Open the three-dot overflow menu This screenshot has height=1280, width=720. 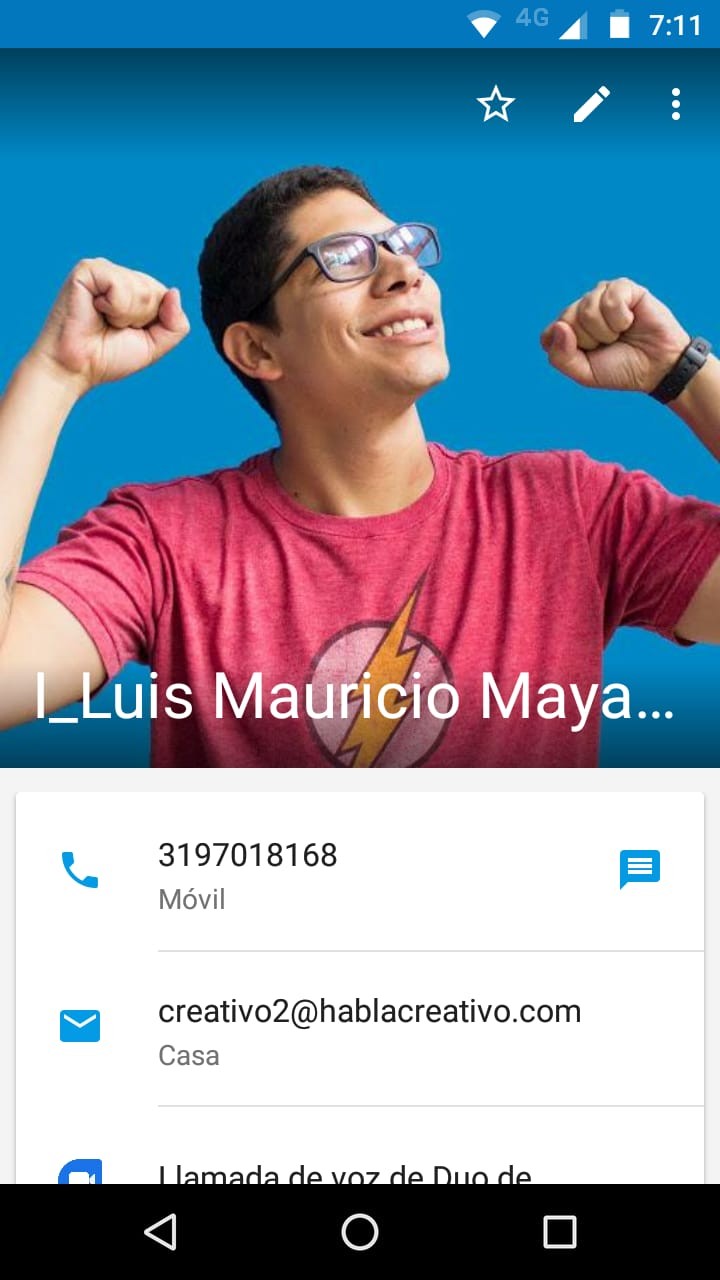(x=676, y=104)
